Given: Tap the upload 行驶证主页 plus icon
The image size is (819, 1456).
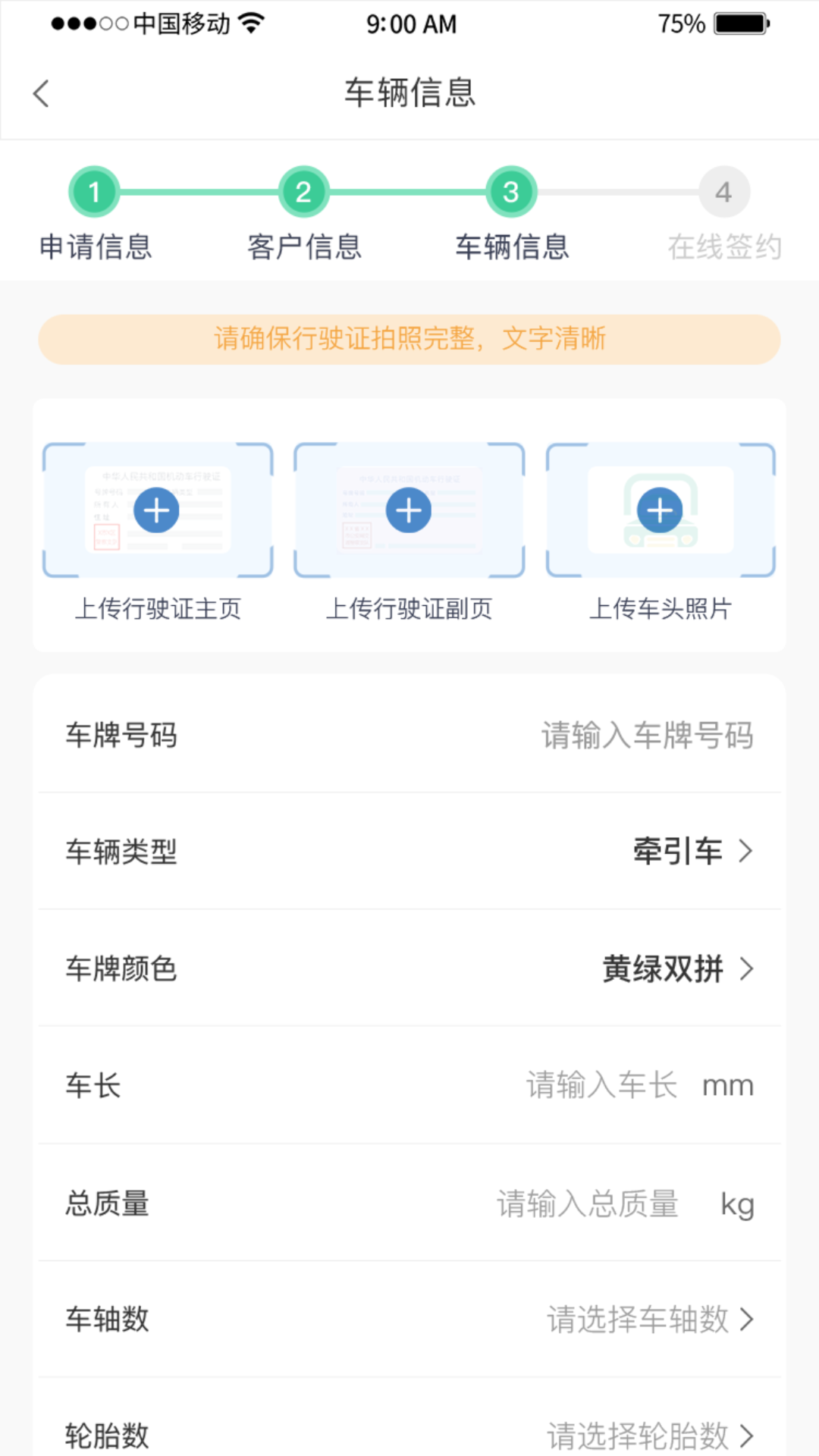Looking at the screenshot, I should click(x=156, y=510).
